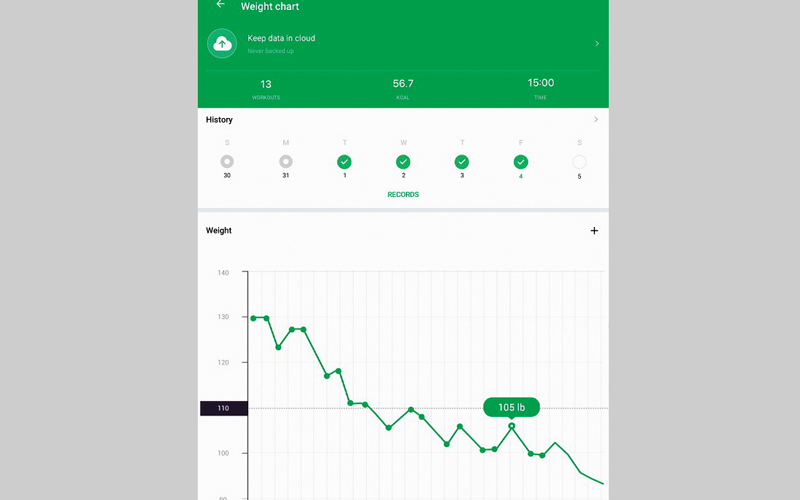Select Wednesday 2 in history

click(x=403, y=161)
